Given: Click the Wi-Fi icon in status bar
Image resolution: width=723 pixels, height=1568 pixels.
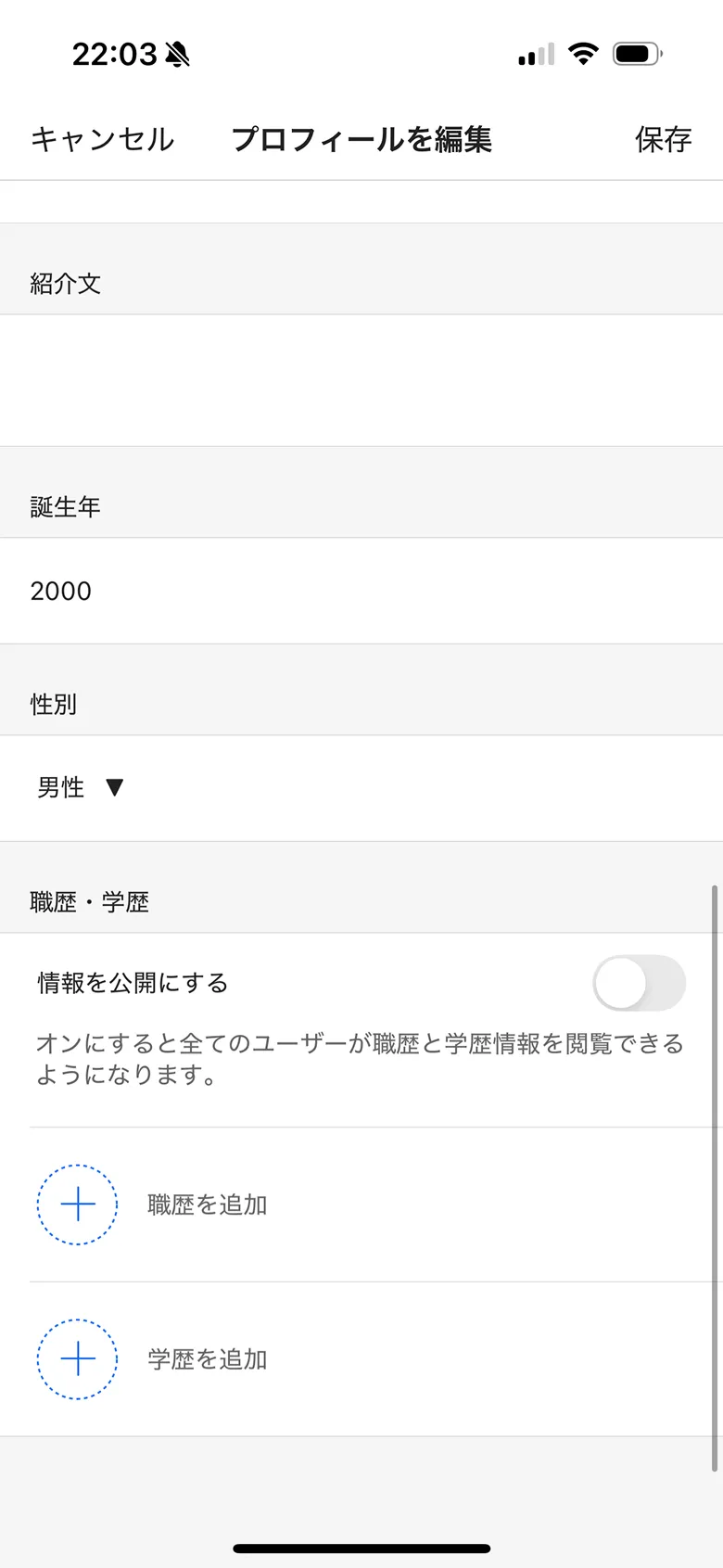Looking at the screenshot, I should coord(583,53).
